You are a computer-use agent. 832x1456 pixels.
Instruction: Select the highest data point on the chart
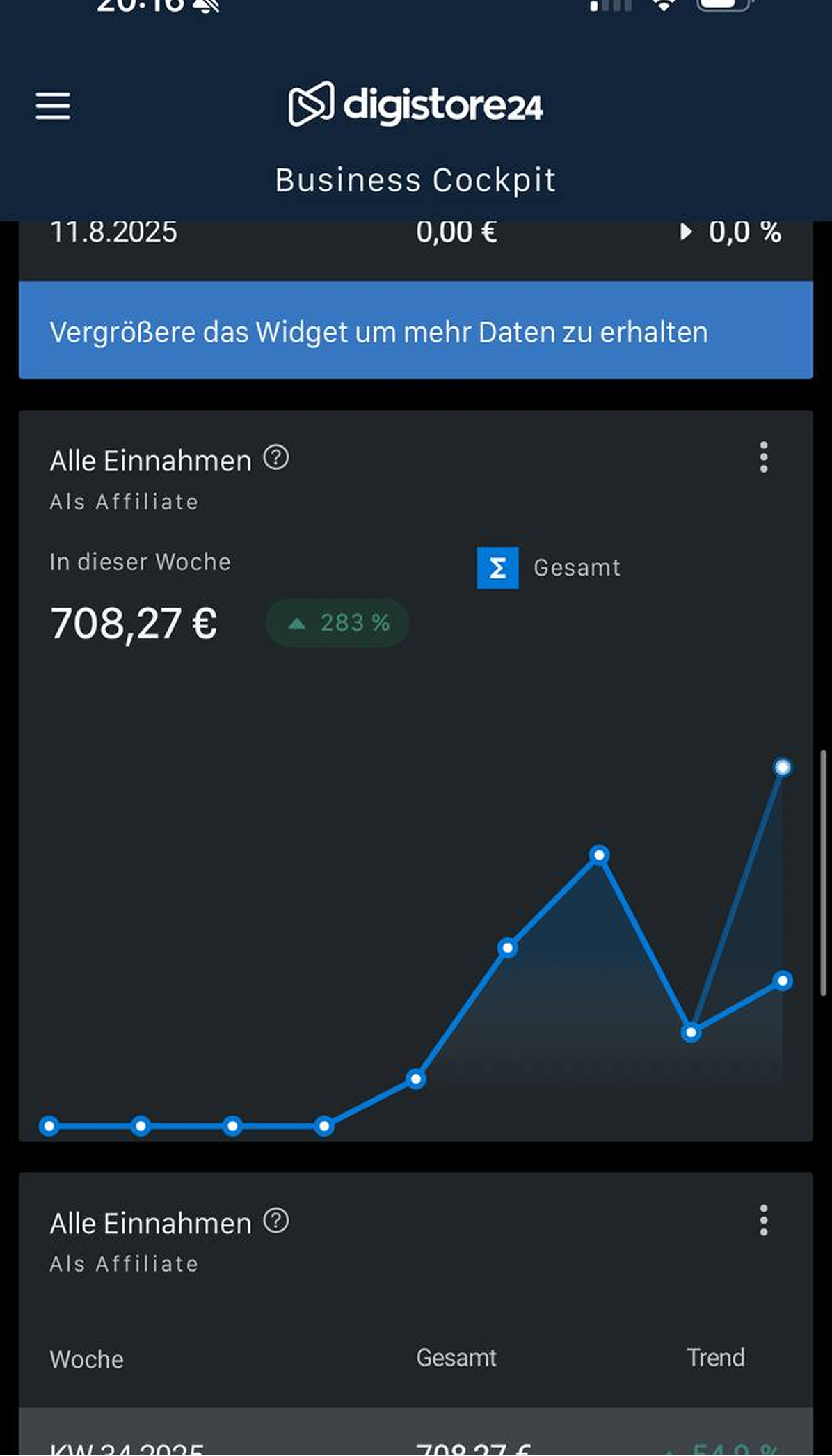coord(783,767)
